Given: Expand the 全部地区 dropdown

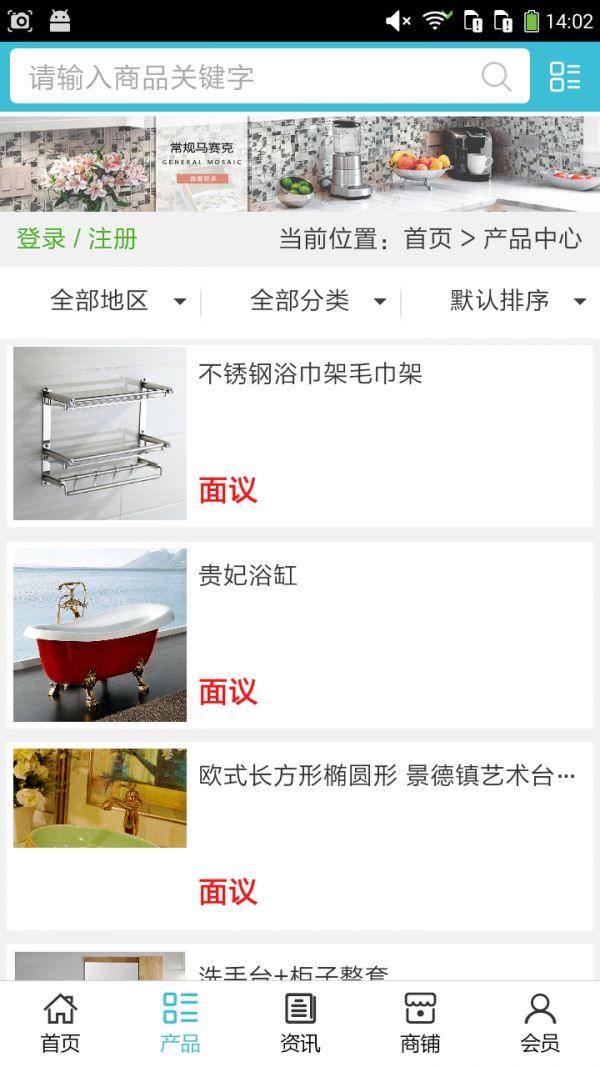Looking at the screenshot, I should [x=118, y=301].
